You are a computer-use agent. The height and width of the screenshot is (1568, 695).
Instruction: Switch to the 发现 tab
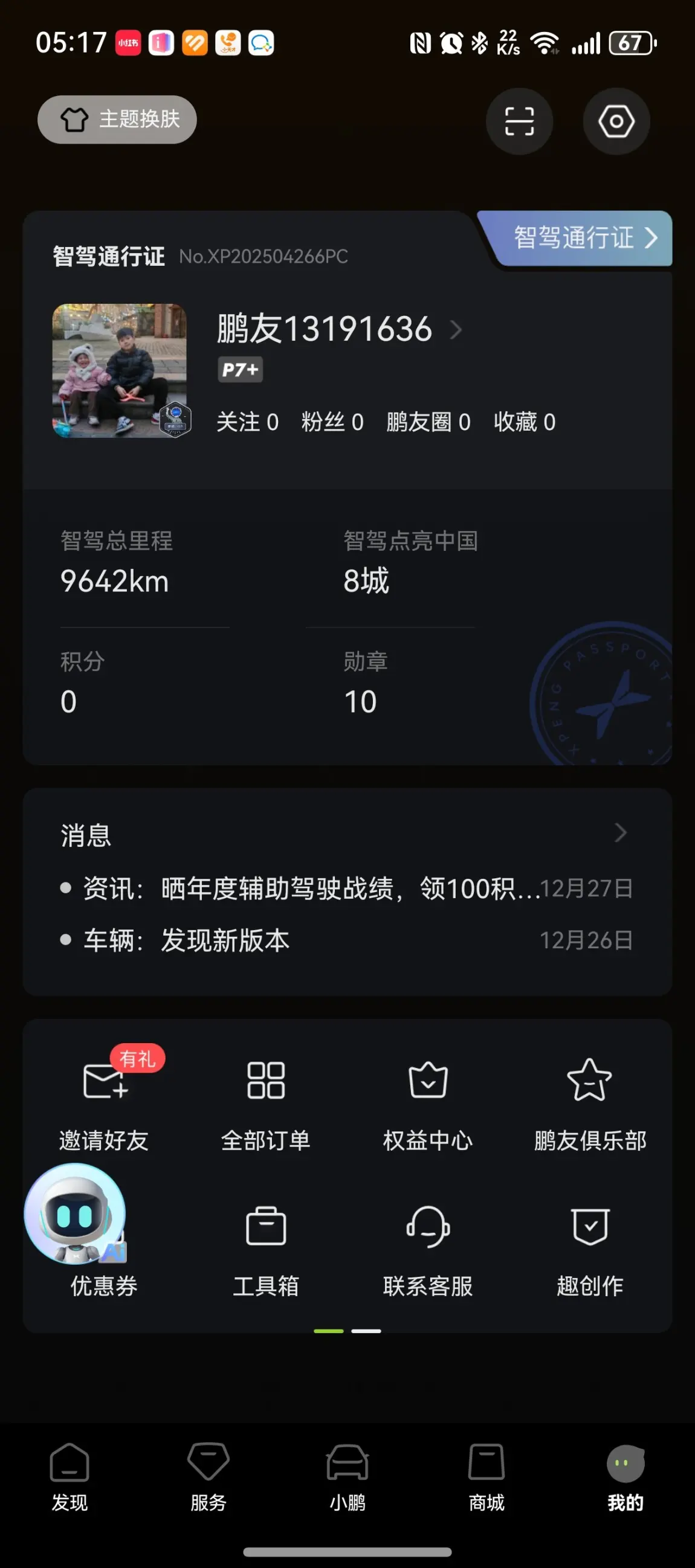click(x=69, y=1476)
